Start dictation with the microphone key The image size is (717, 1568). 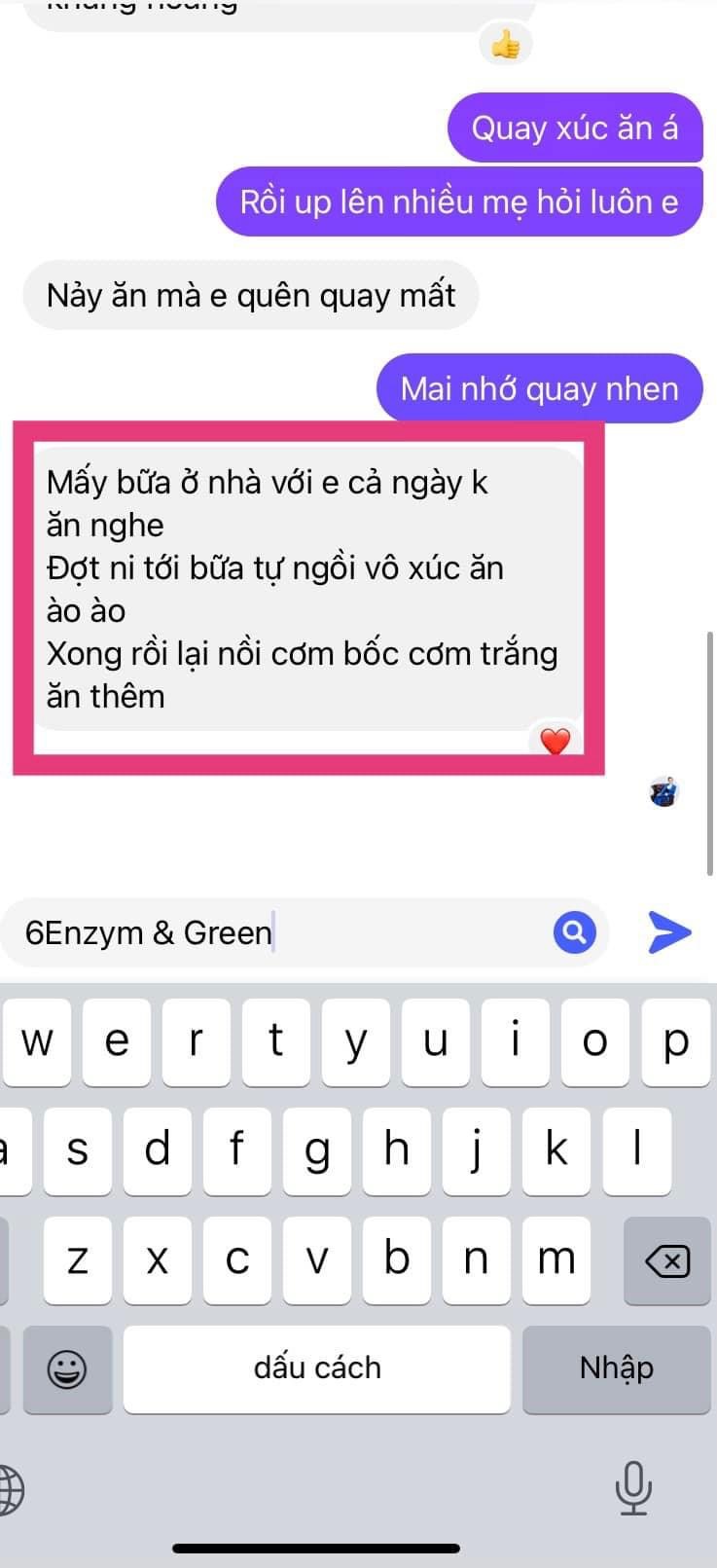[633, 1487]
